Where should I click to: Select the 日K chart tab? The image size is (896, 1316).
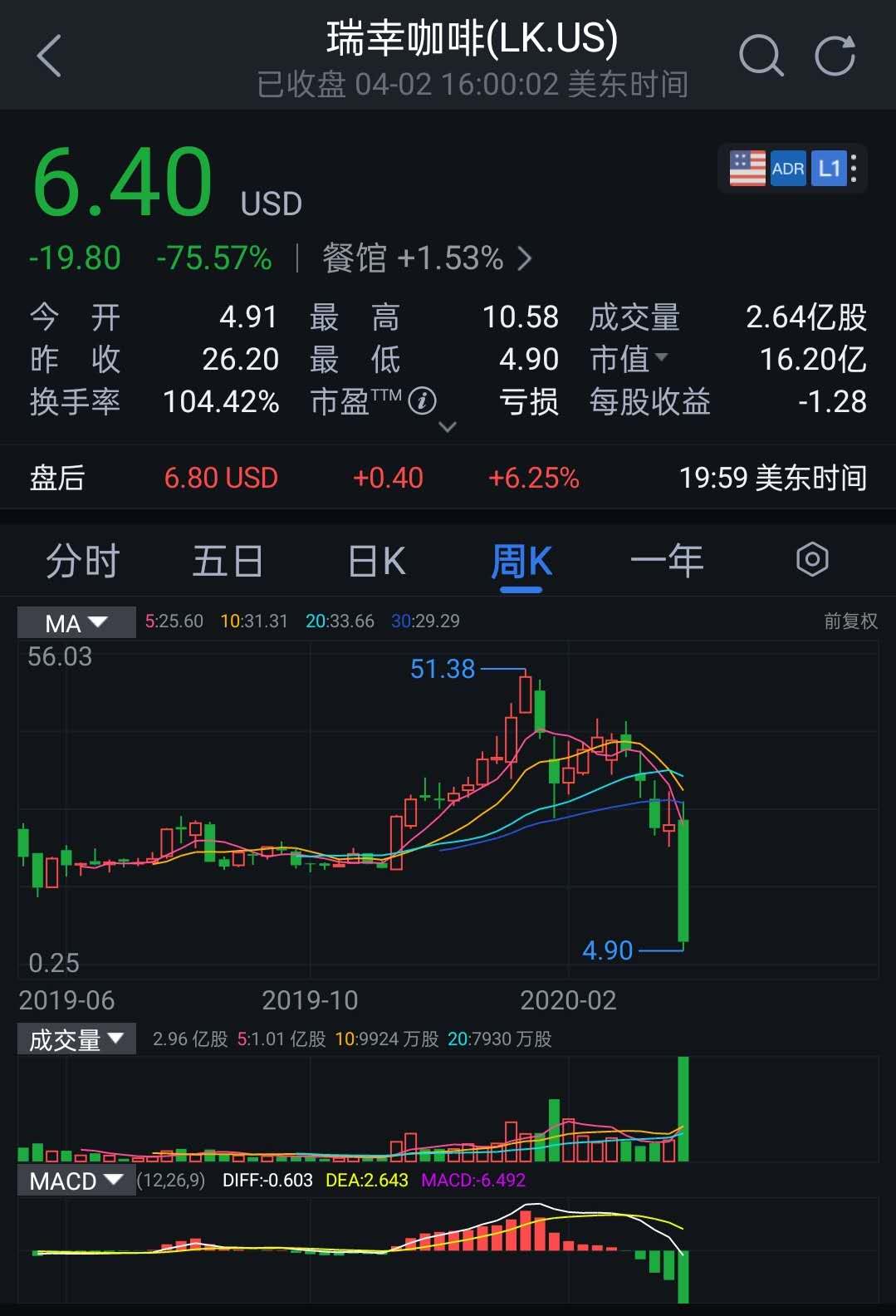pyautogui.click(x=376, y=561)
